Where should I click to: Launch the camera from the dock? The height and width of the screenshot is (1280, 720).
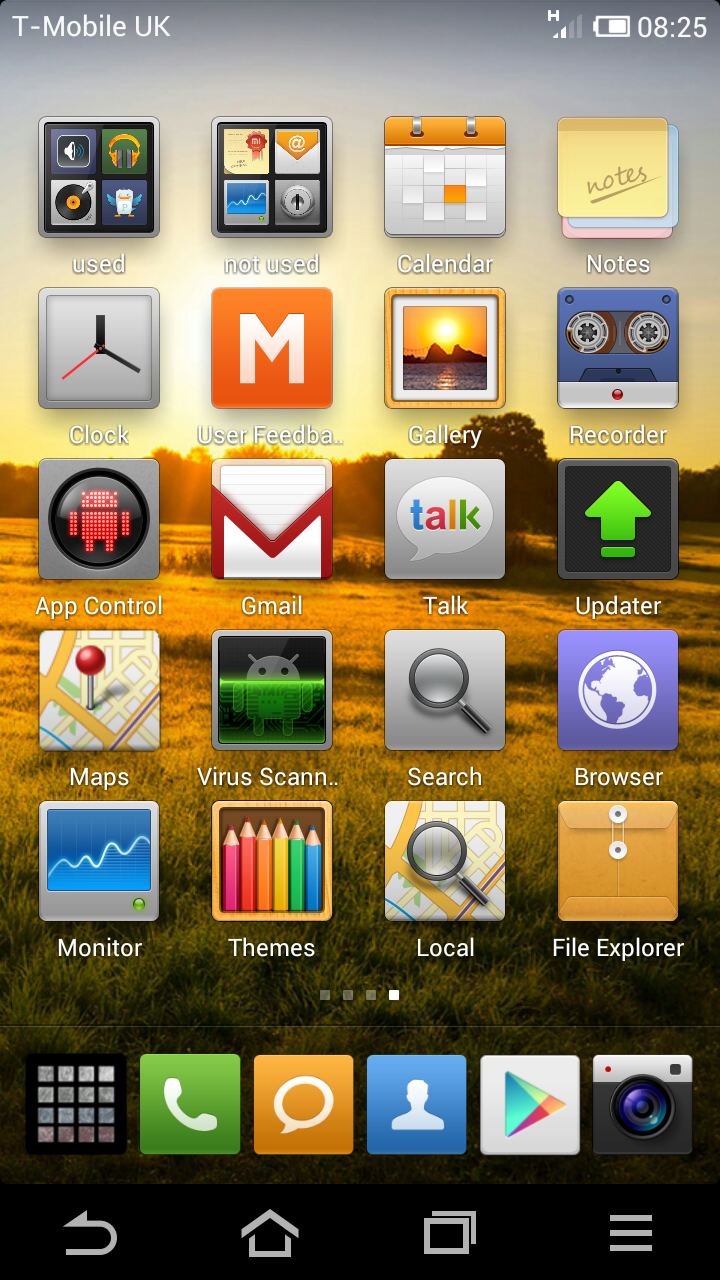coord(643,1105)
